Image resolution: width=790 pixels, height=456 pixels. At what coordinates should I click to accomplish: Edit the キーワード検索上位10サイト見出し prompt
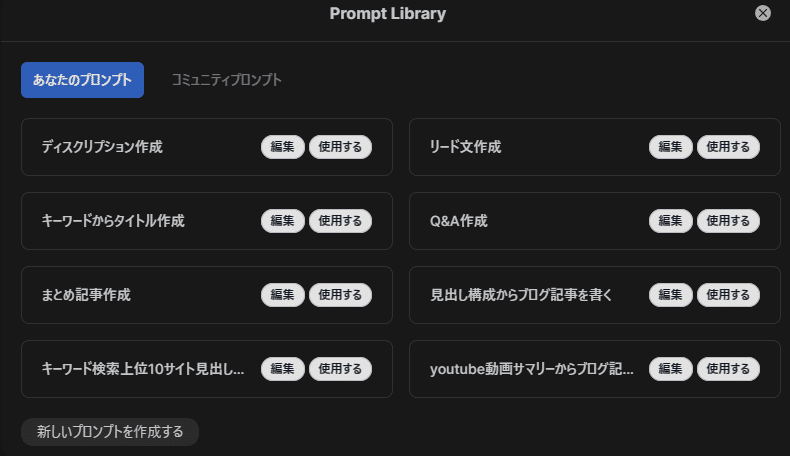pos(282,369)
